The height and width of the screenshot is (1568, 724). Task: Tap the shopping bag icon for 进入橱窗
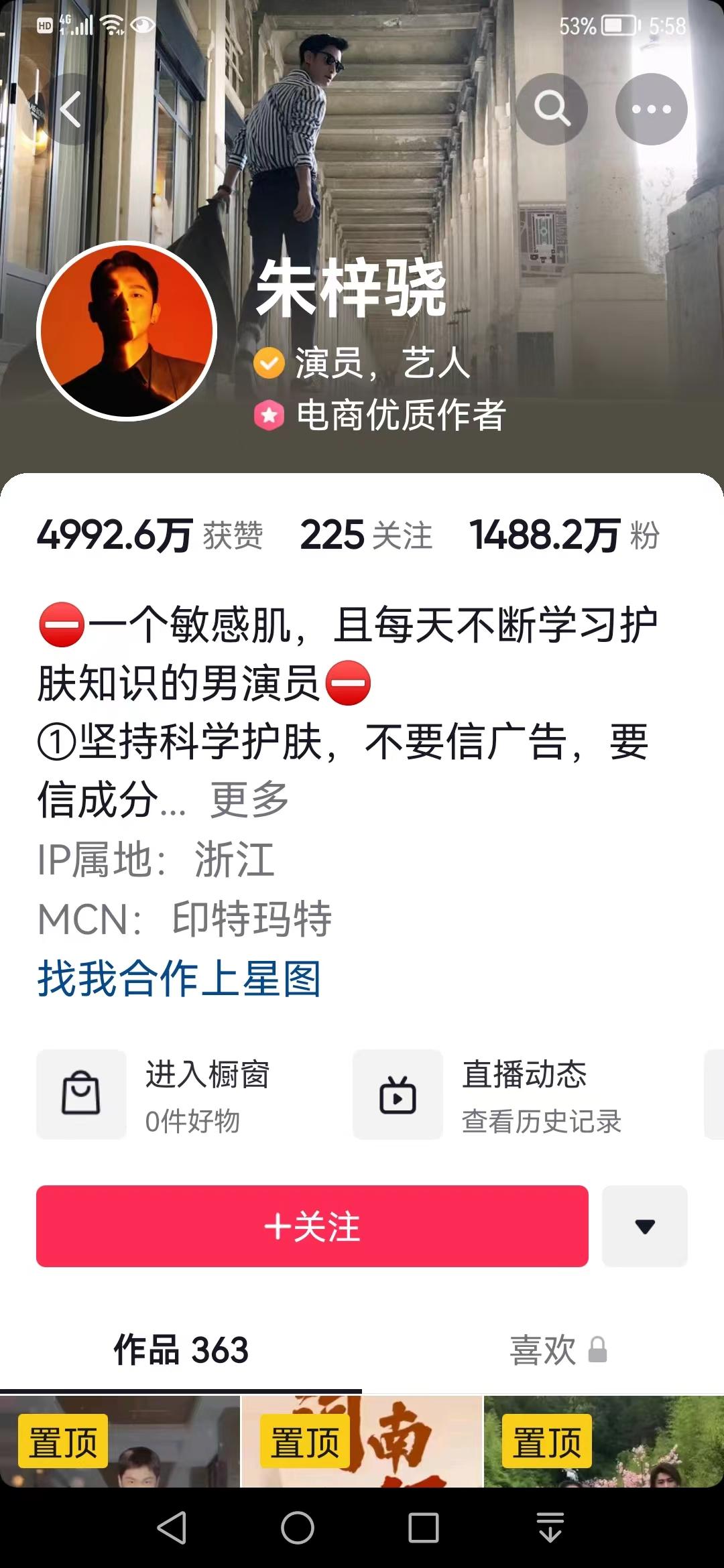[x=80, y=1094]
